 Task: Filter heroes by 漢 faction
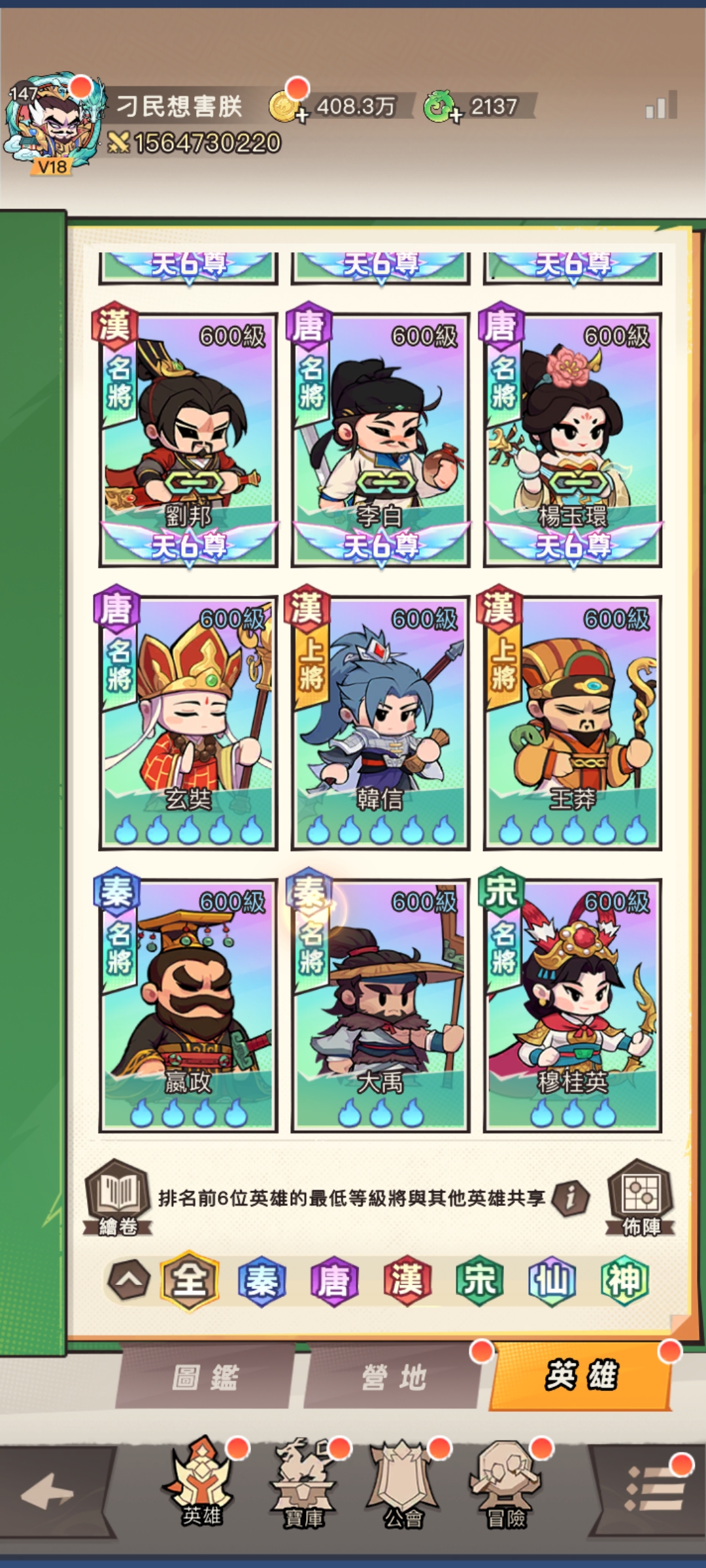(x=407, y=1281)
